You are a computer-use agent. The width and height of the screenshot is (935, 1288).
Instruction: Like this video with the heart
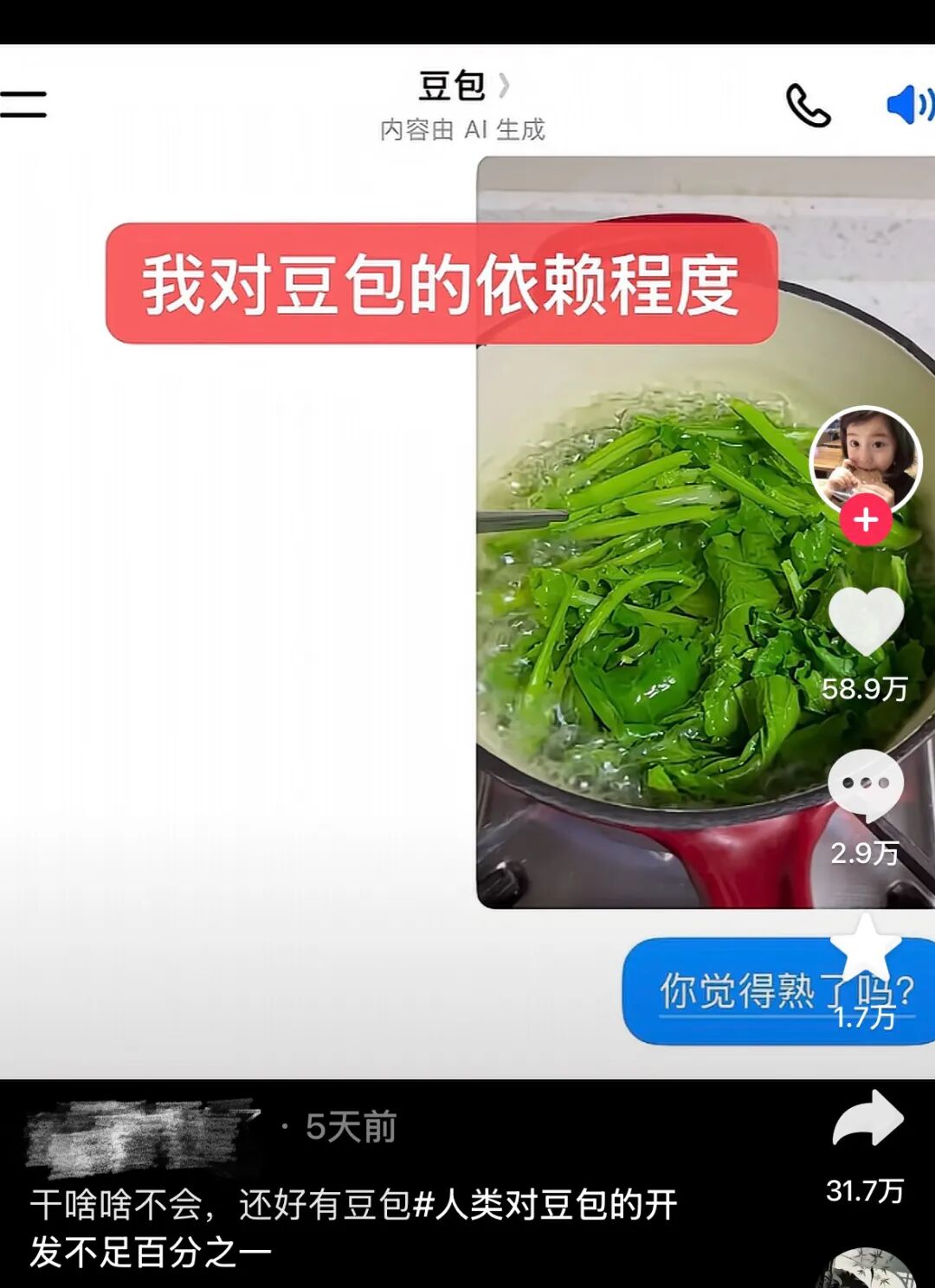click(x=865, y=620)
